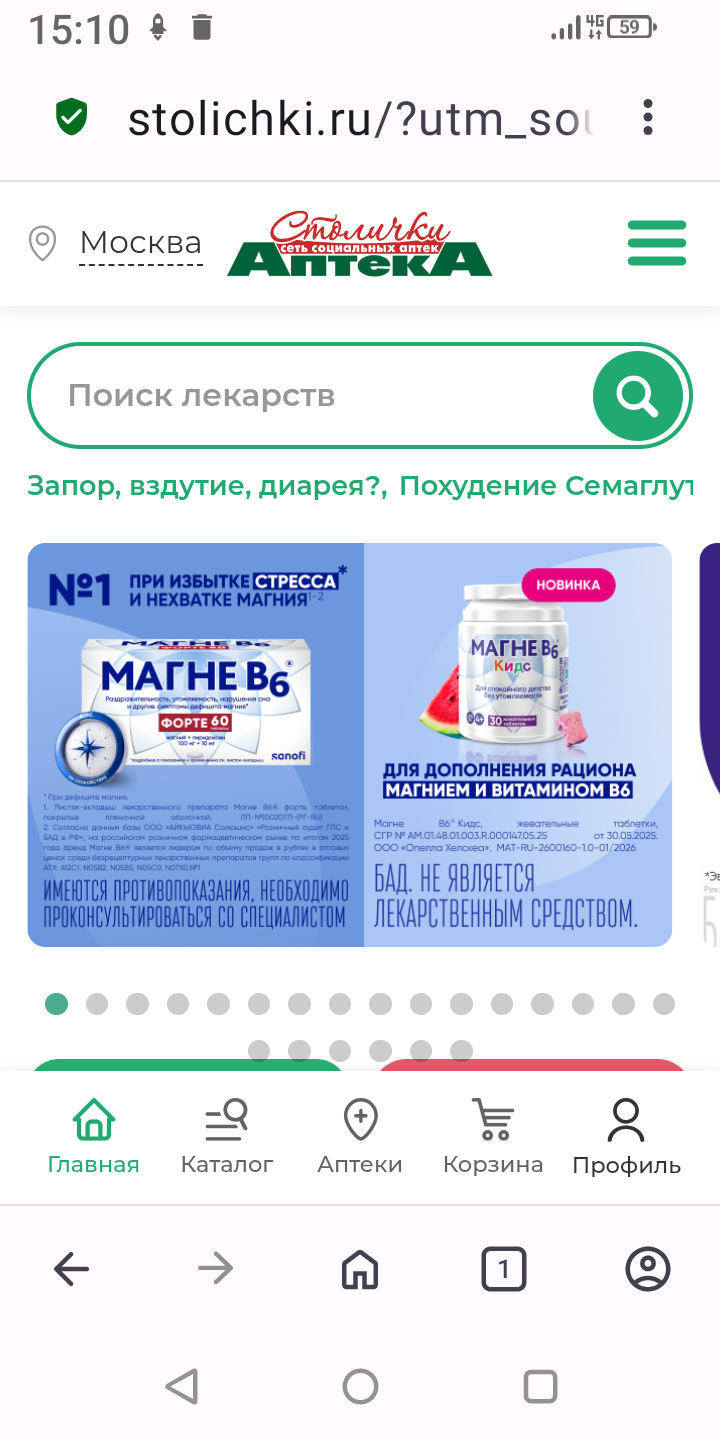
Task: Switch to the Профиль tab
Action: [x=626, y=1136]
